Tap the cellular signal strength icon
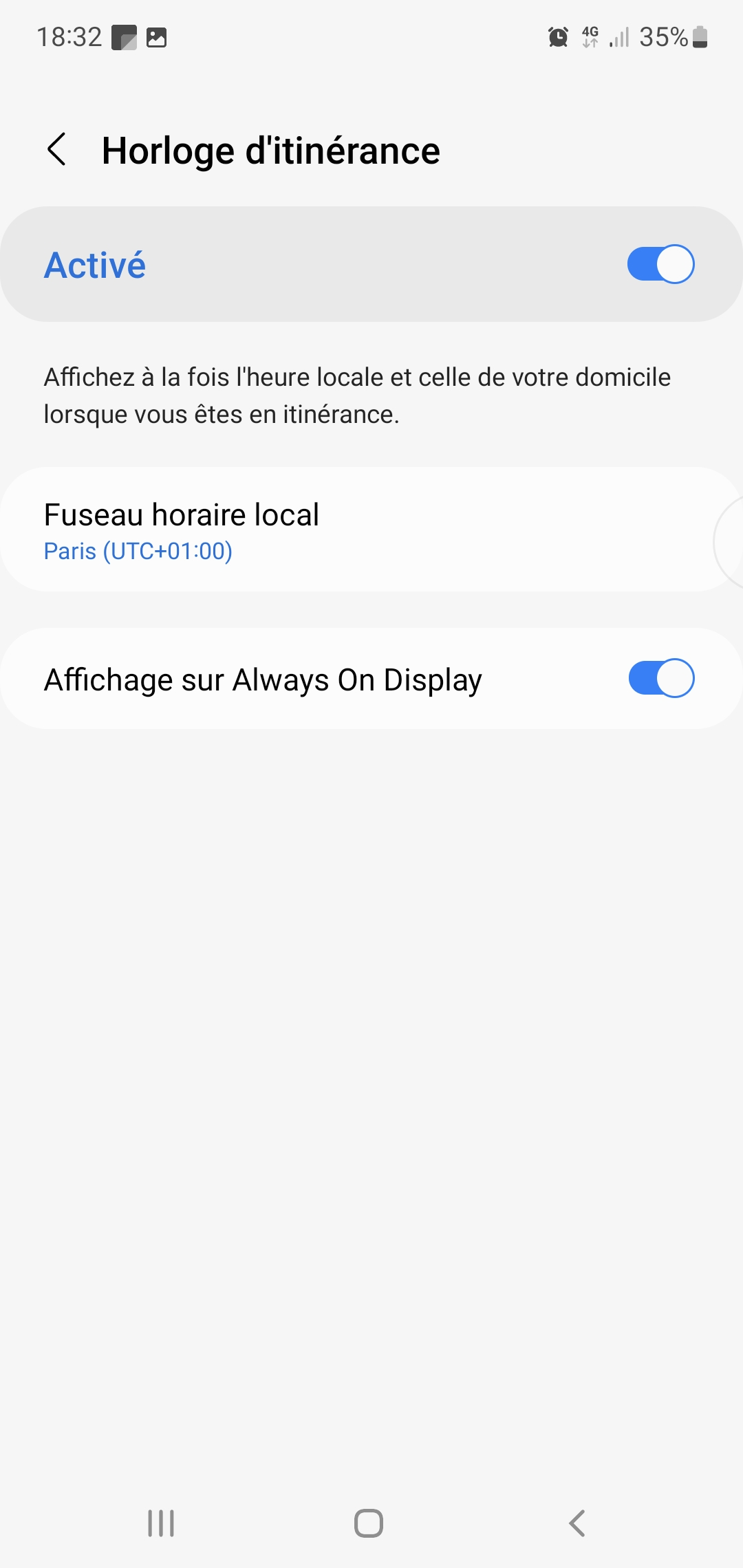 [x=619, y=38]
